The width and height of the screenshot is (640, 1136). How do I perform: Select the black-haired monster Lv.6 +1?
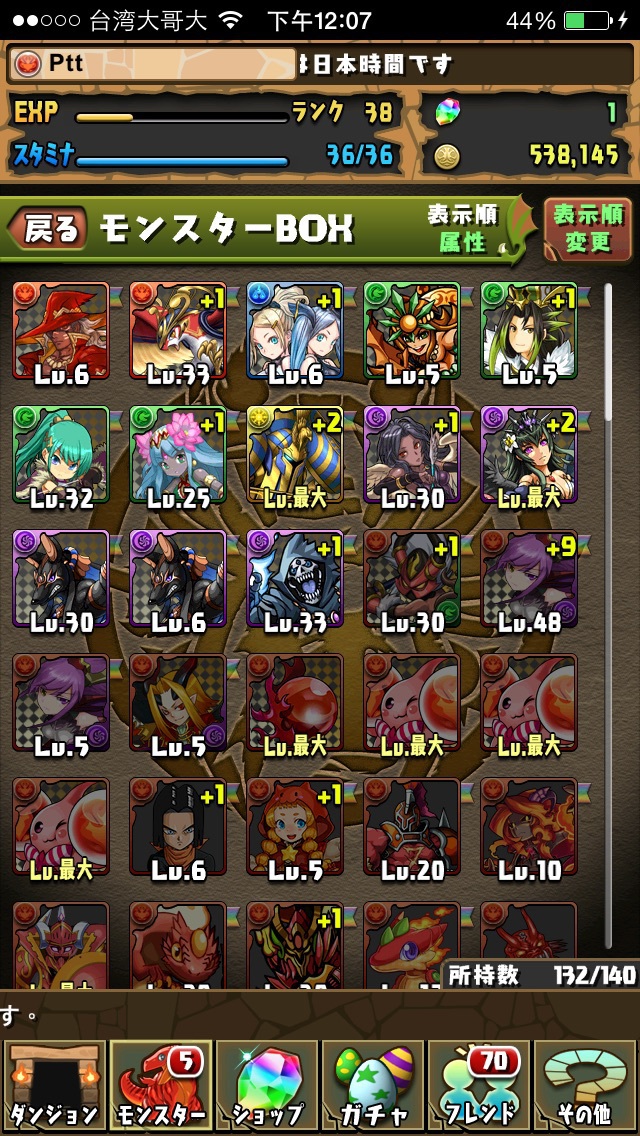click(177, 826)
